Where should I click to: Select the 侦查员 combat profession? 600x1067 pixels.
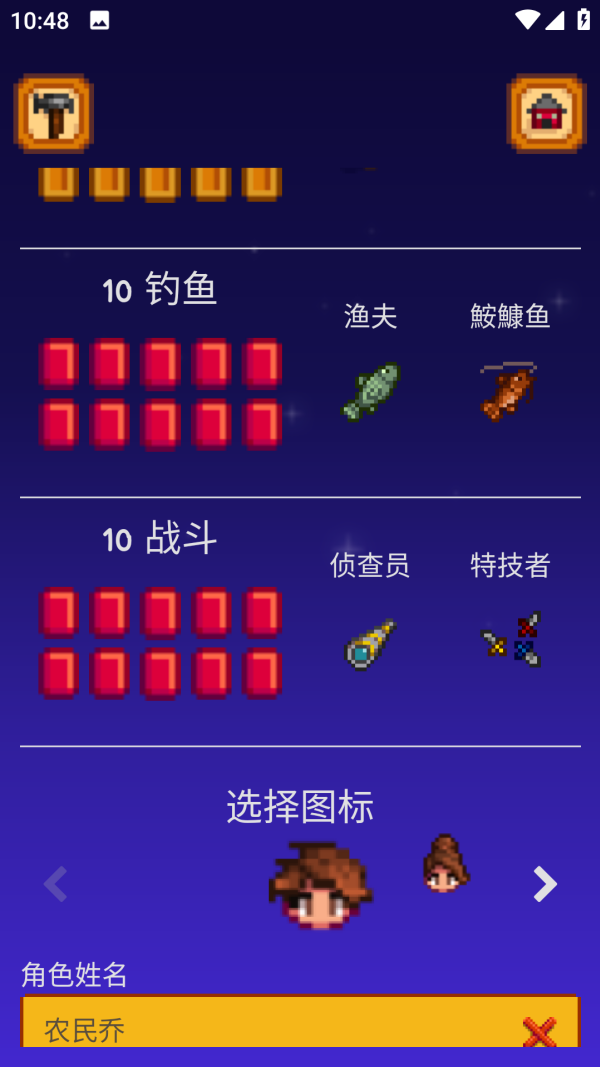point(371,641)
